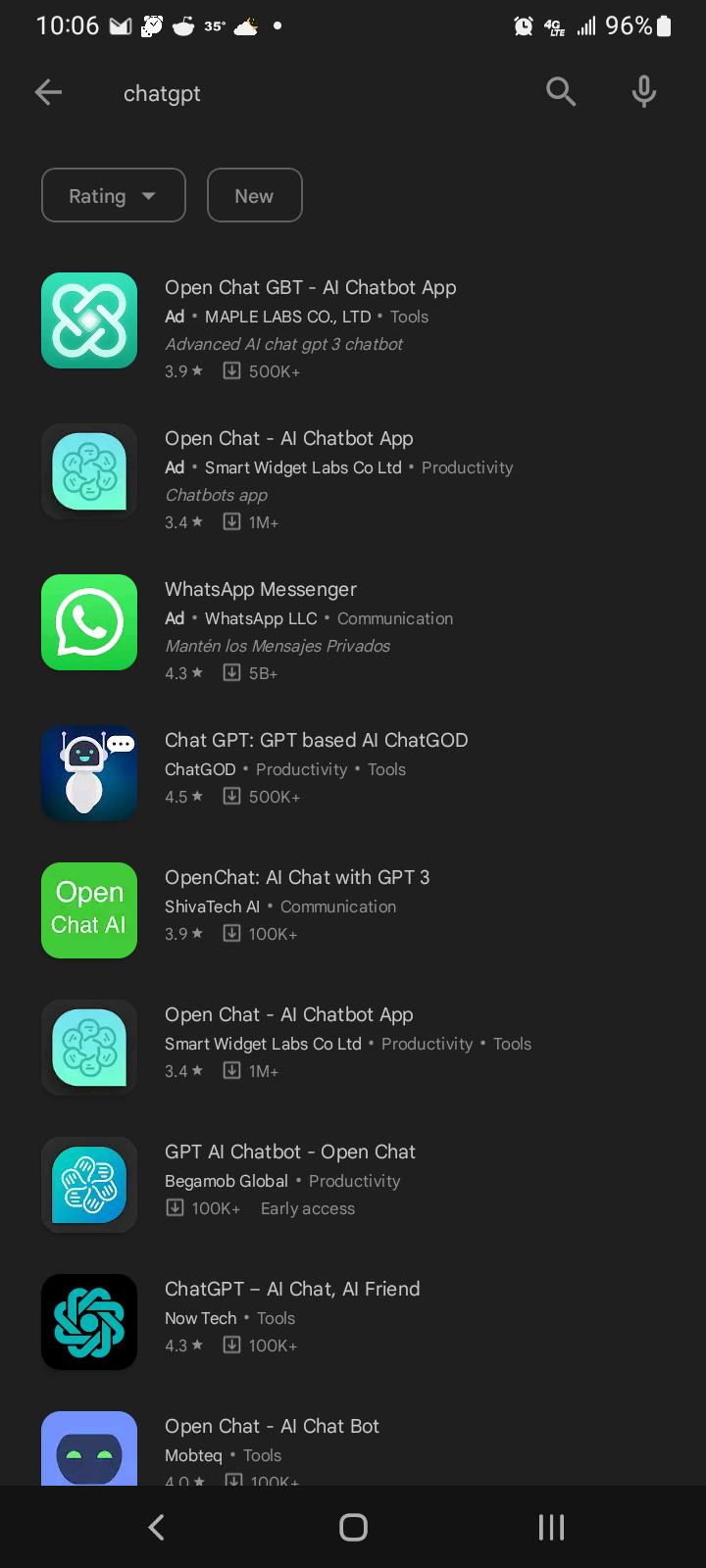The height and width of the screenshot is (1568, 706).
Task: Go back from the search results
Action: [x=48, y=93]
